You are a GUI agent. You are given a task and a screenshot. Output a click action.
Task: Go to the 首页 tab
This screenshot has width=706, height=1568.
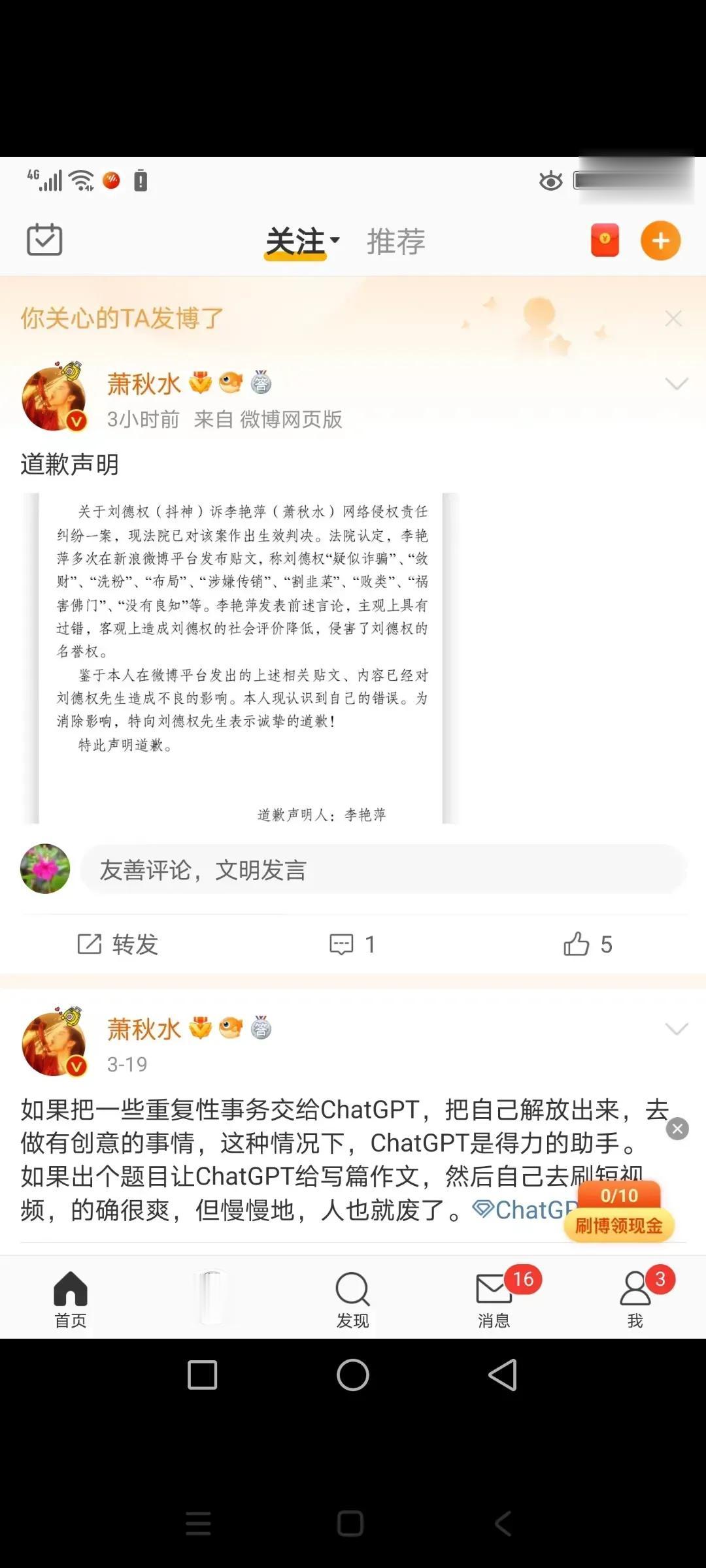click(71, 1299)
